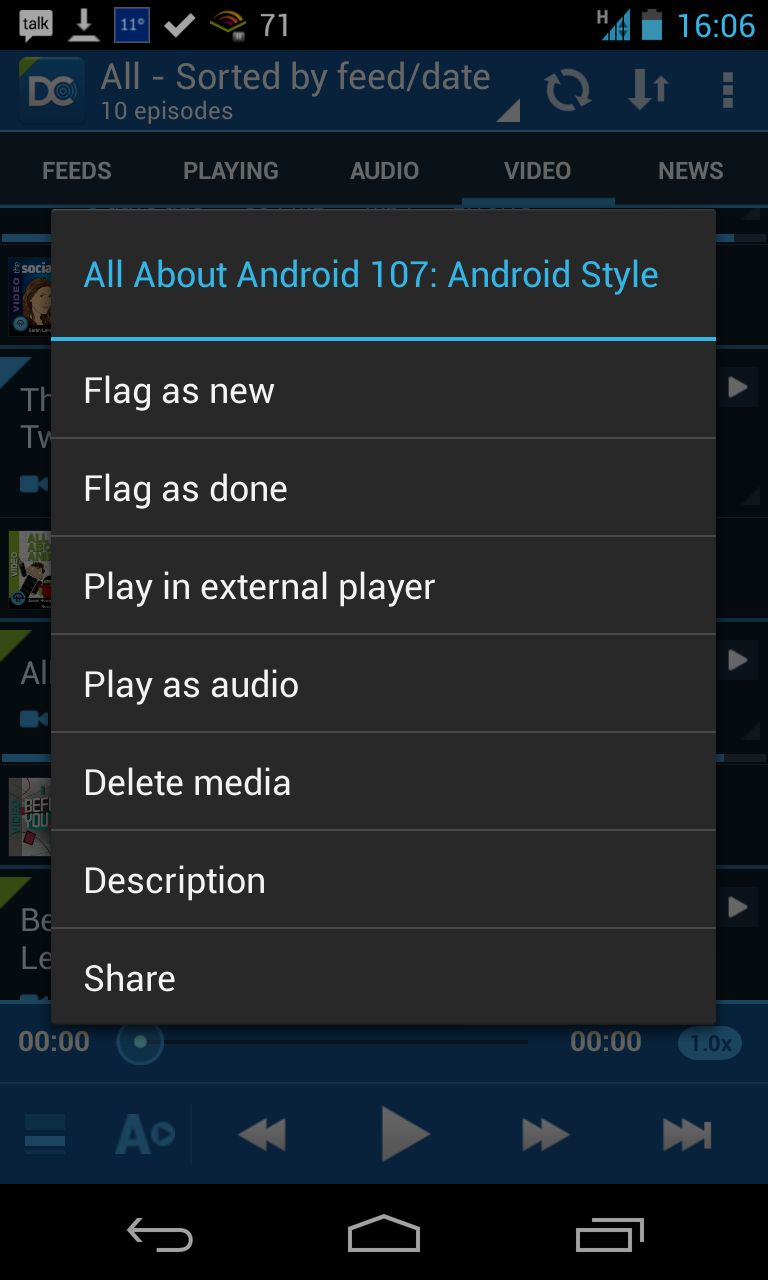Open the episode Description

click(x=383, y=880)
